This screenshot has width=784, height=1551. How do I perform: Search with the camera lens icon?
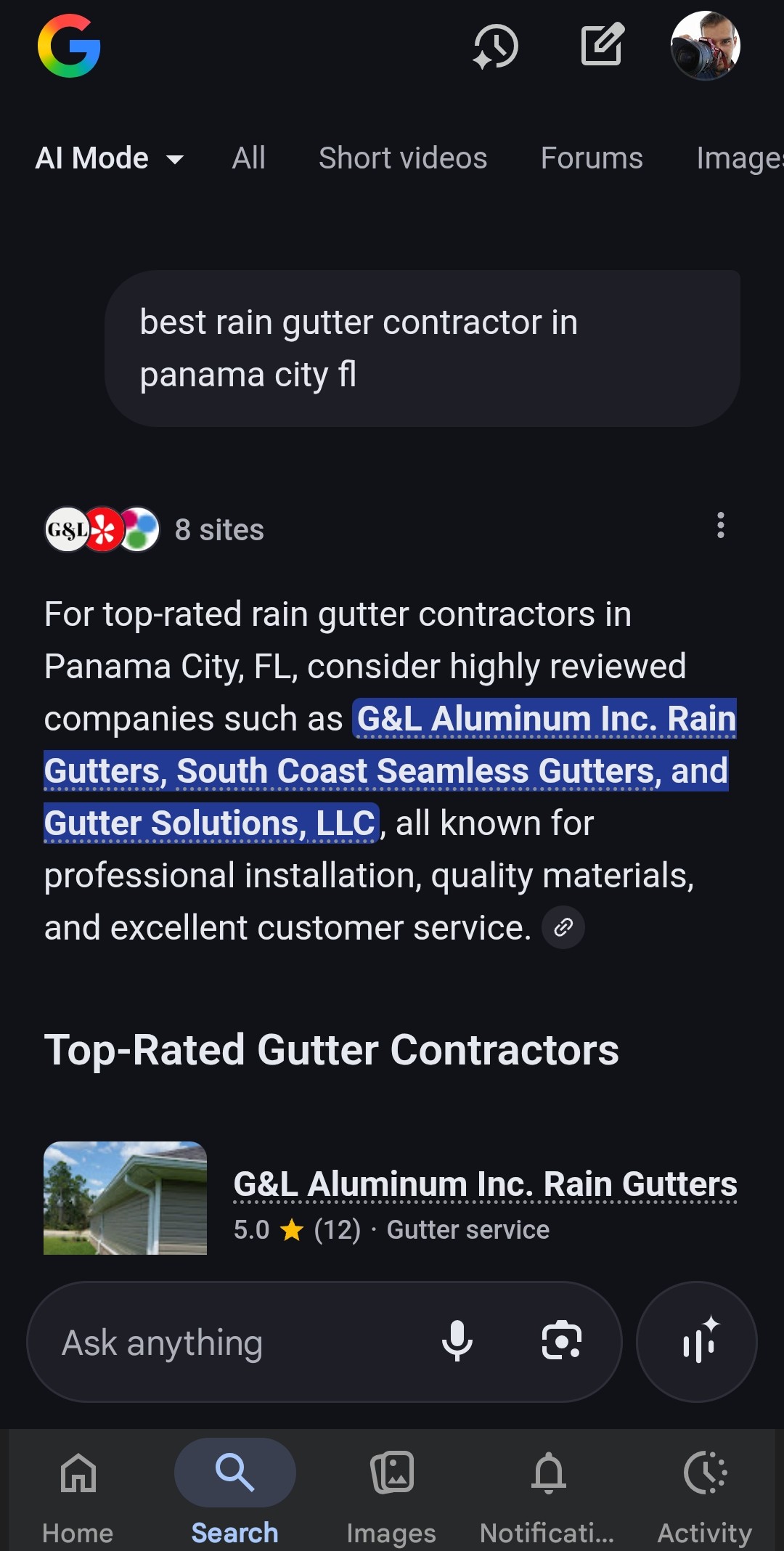pyautogui.click(x=562, y=1341)
